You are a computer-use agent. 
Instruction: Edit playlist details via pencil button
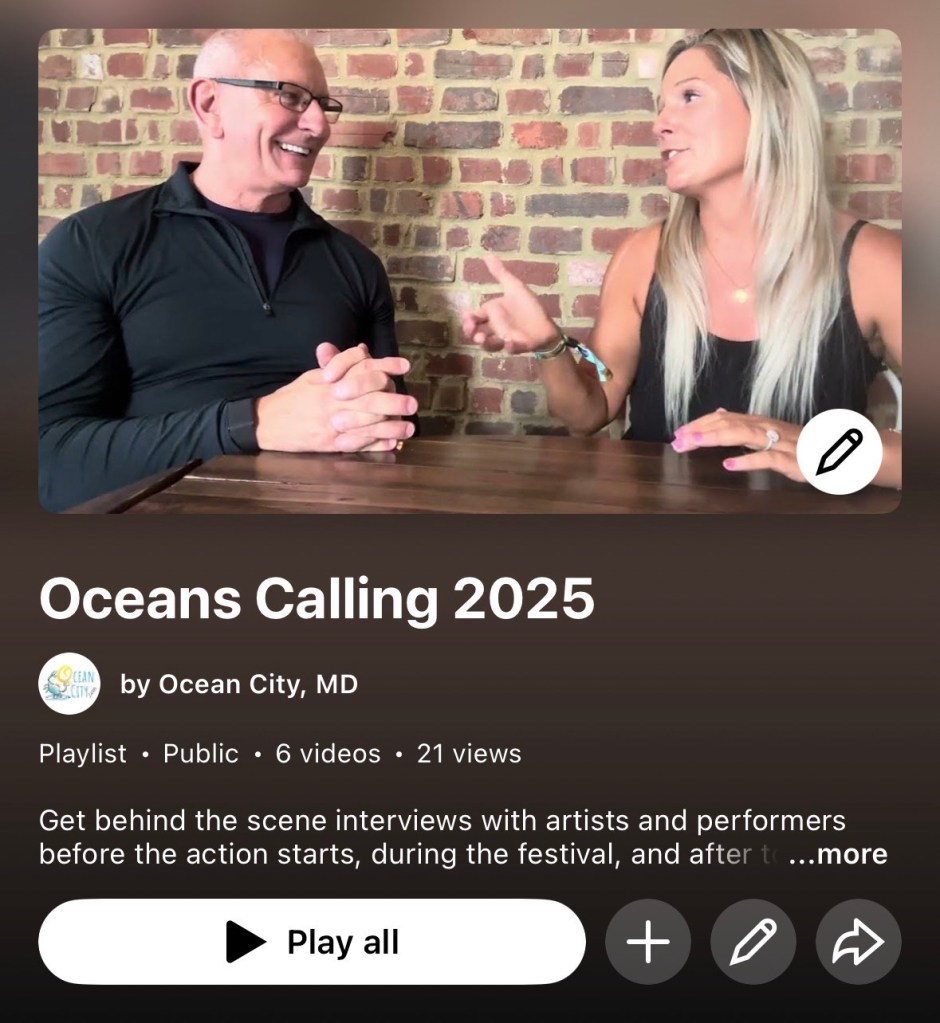[753, 942]
